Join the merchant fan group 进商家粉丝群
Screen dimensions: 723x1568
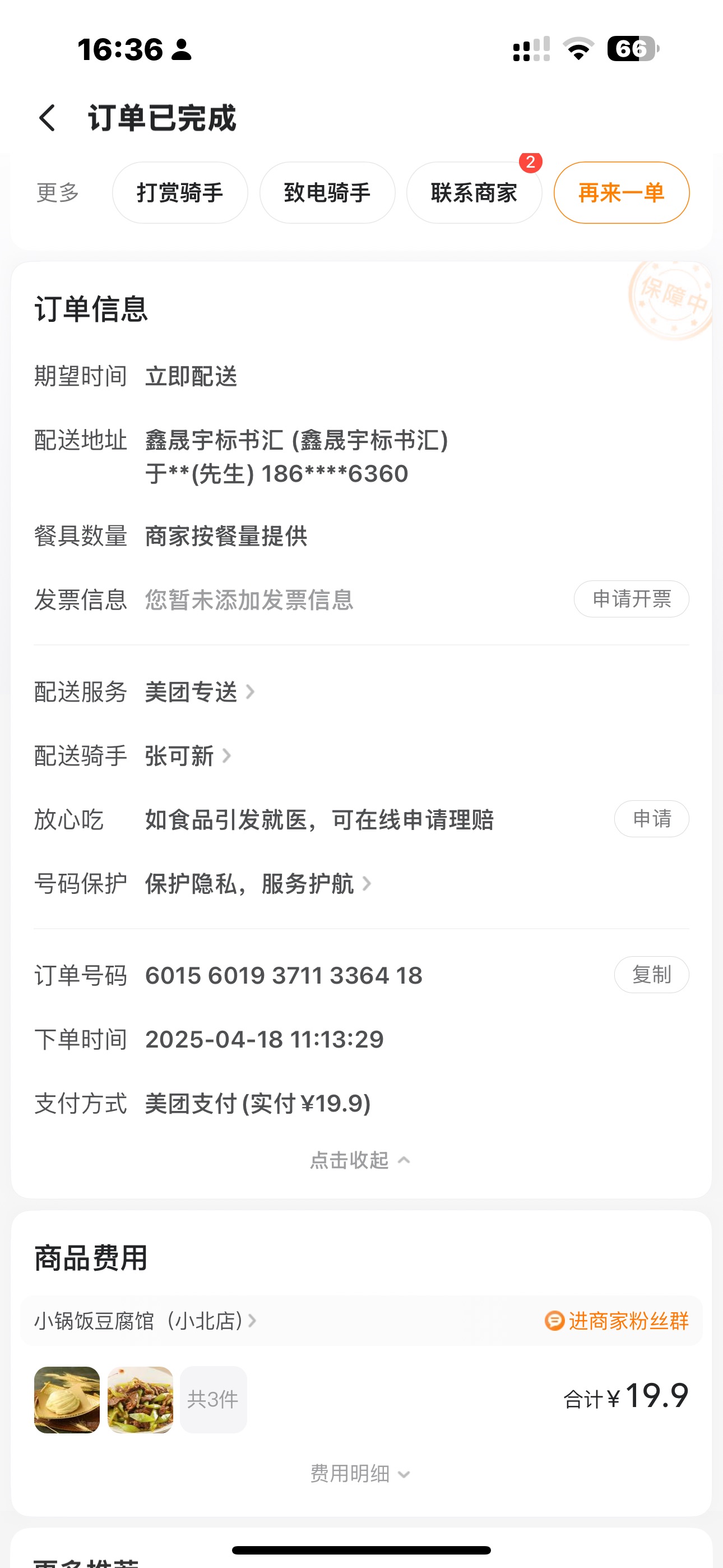tap(617, 1321)
